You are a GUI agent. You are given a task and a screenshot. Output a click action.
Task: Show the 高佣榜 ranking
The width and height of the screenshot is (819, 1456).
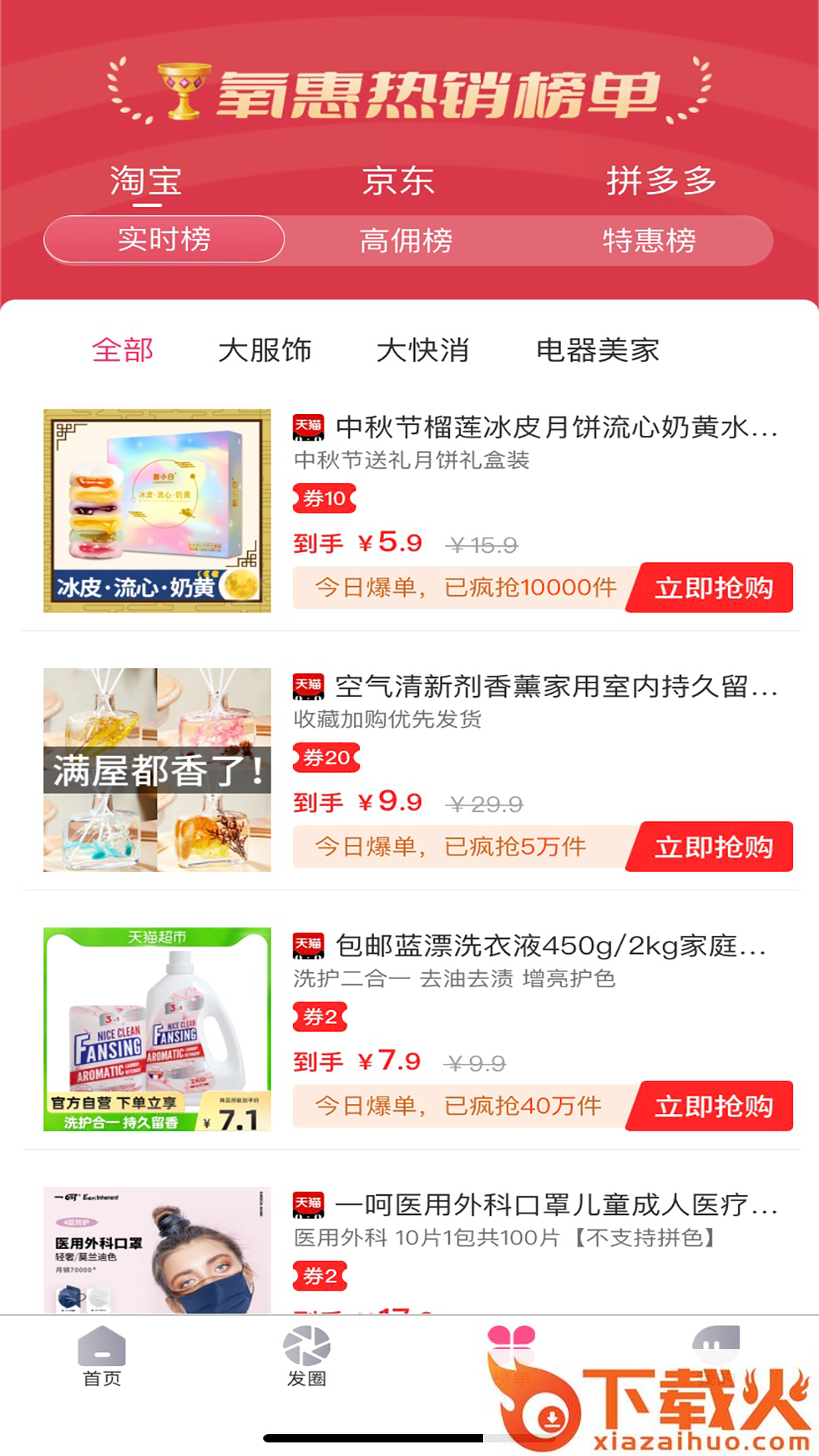[406, 241]
